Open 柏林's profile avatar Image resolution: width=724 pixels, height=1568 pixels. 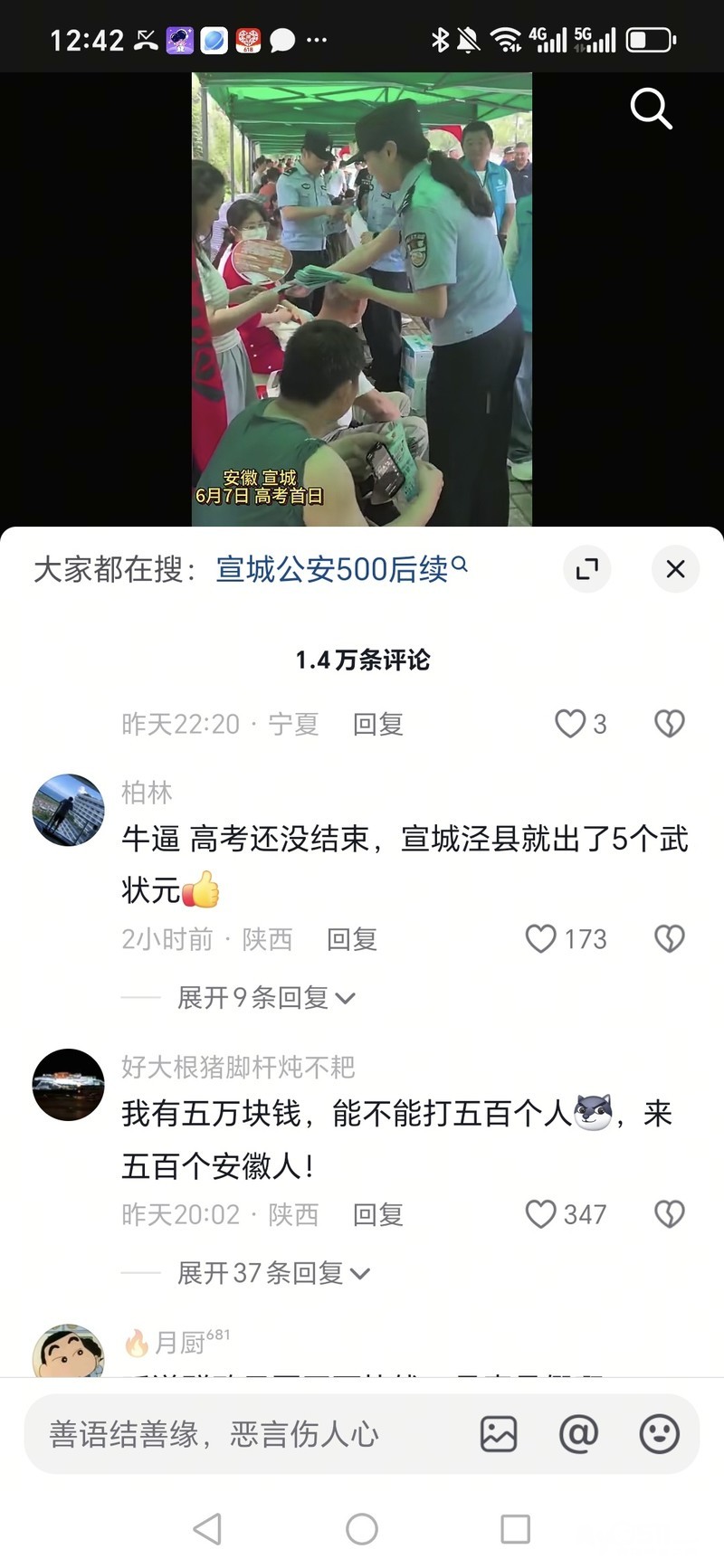point(69,810)
